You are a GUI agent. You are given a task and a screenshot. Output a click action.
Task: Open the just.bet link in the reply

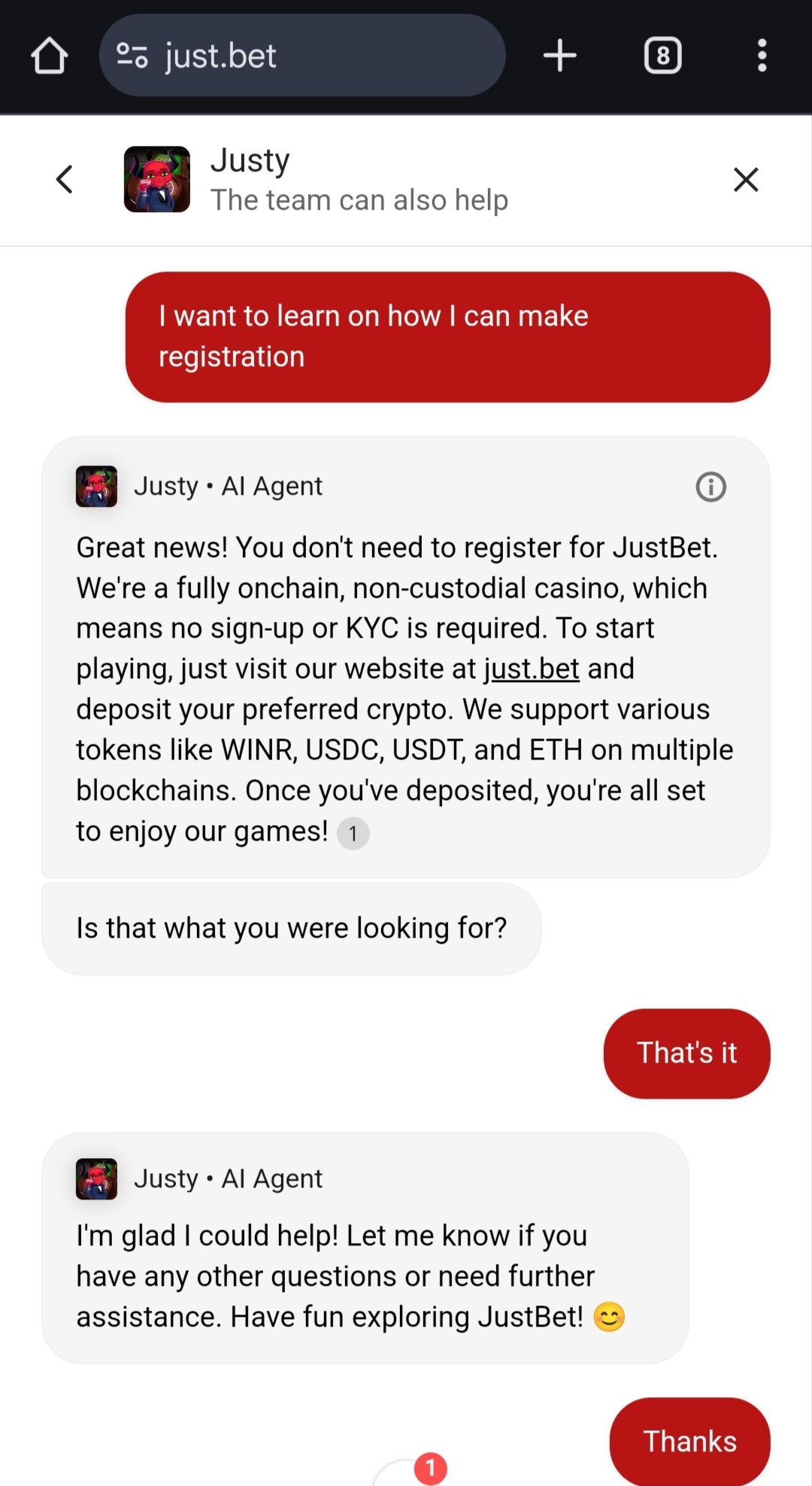(x=531, y=669)
